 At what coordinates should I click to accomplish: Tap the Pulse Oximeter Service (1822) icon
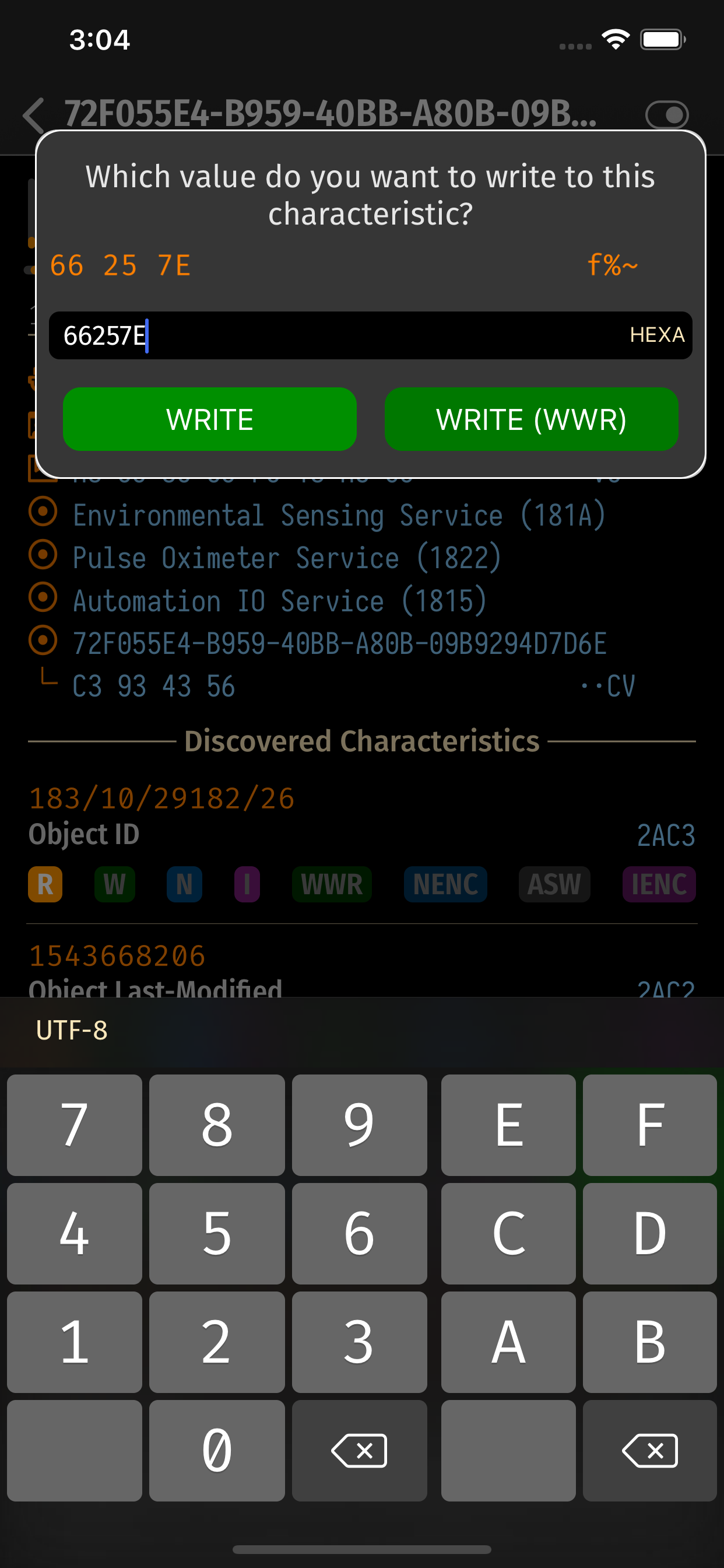click(44, 557)
